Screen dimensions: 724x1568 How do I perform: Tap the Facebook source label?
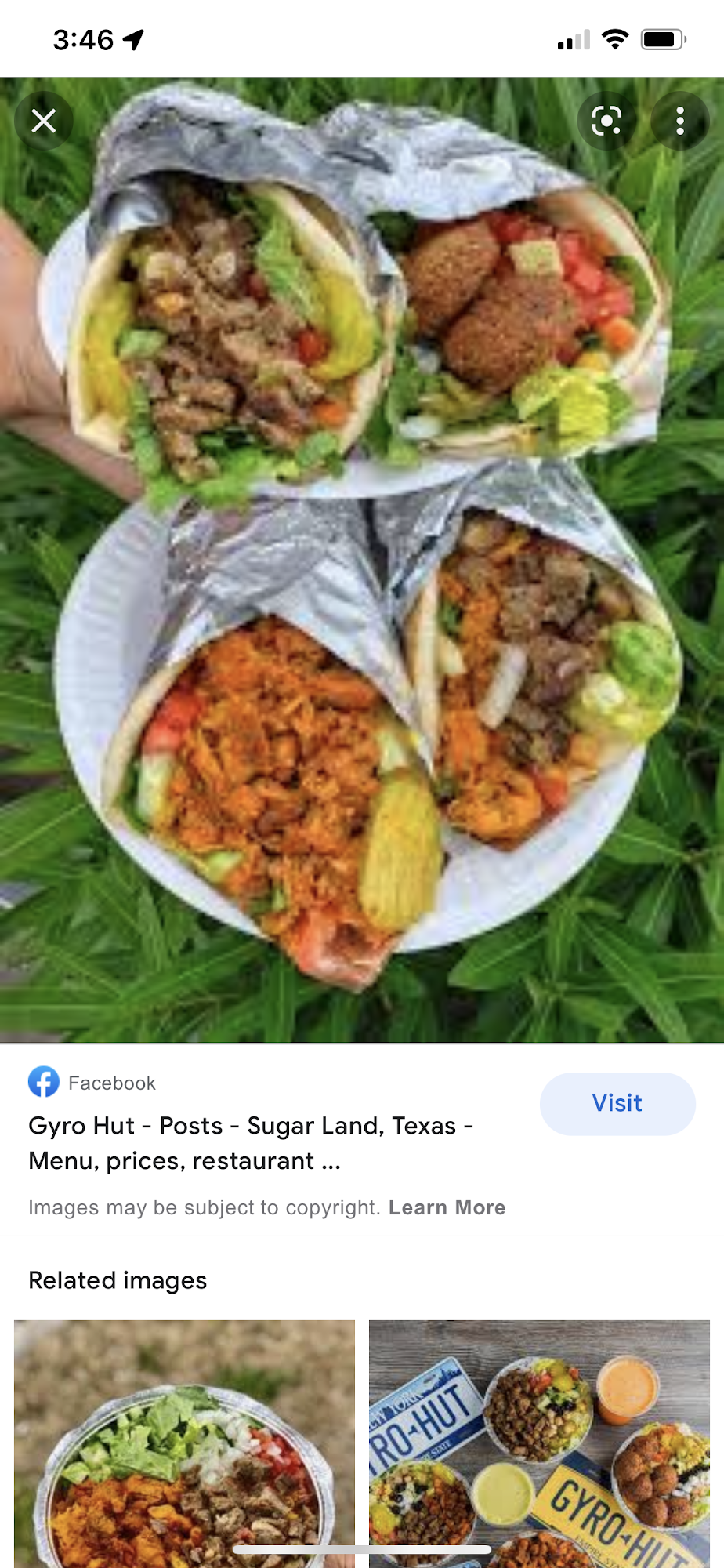pyautogui.click(x=111, y=1082)
